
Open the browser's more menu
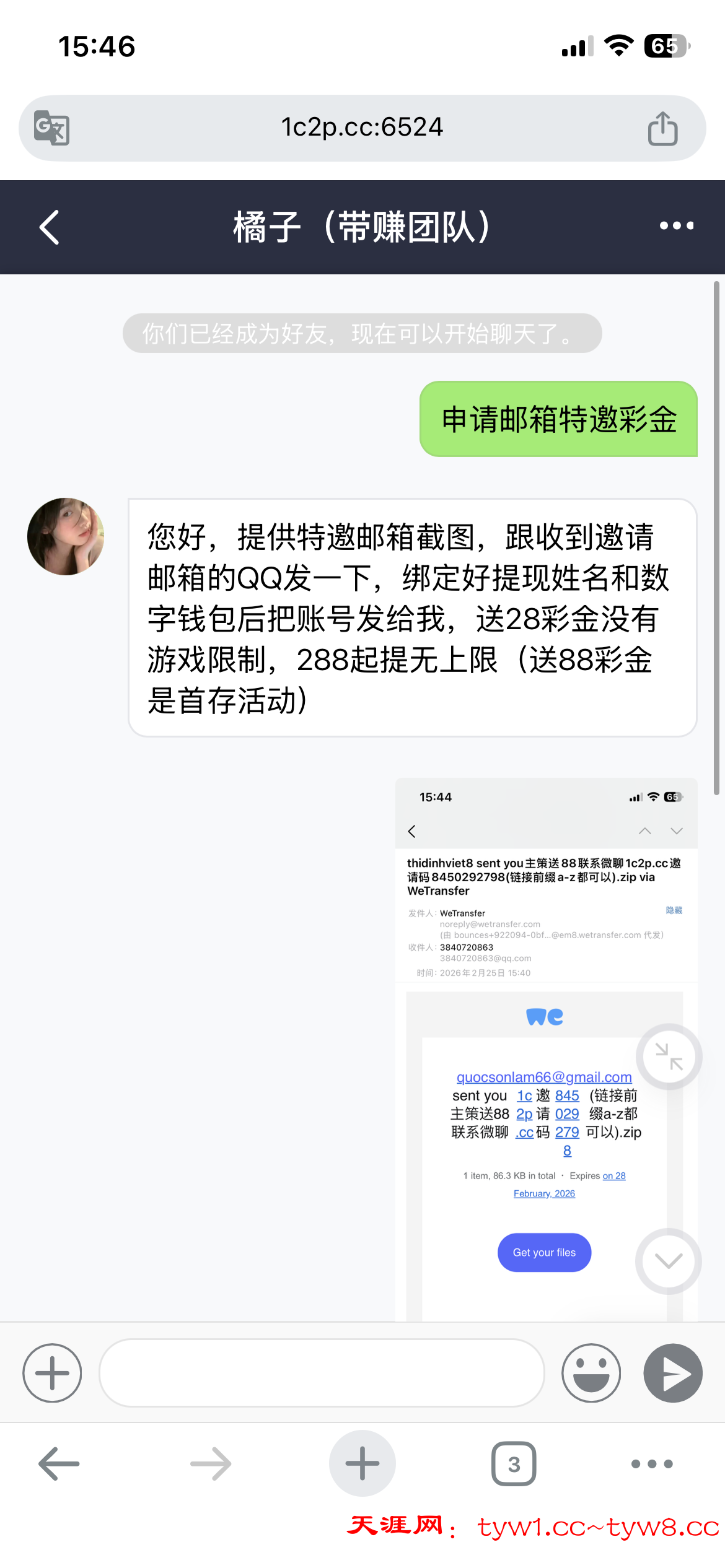[651, 1464]
